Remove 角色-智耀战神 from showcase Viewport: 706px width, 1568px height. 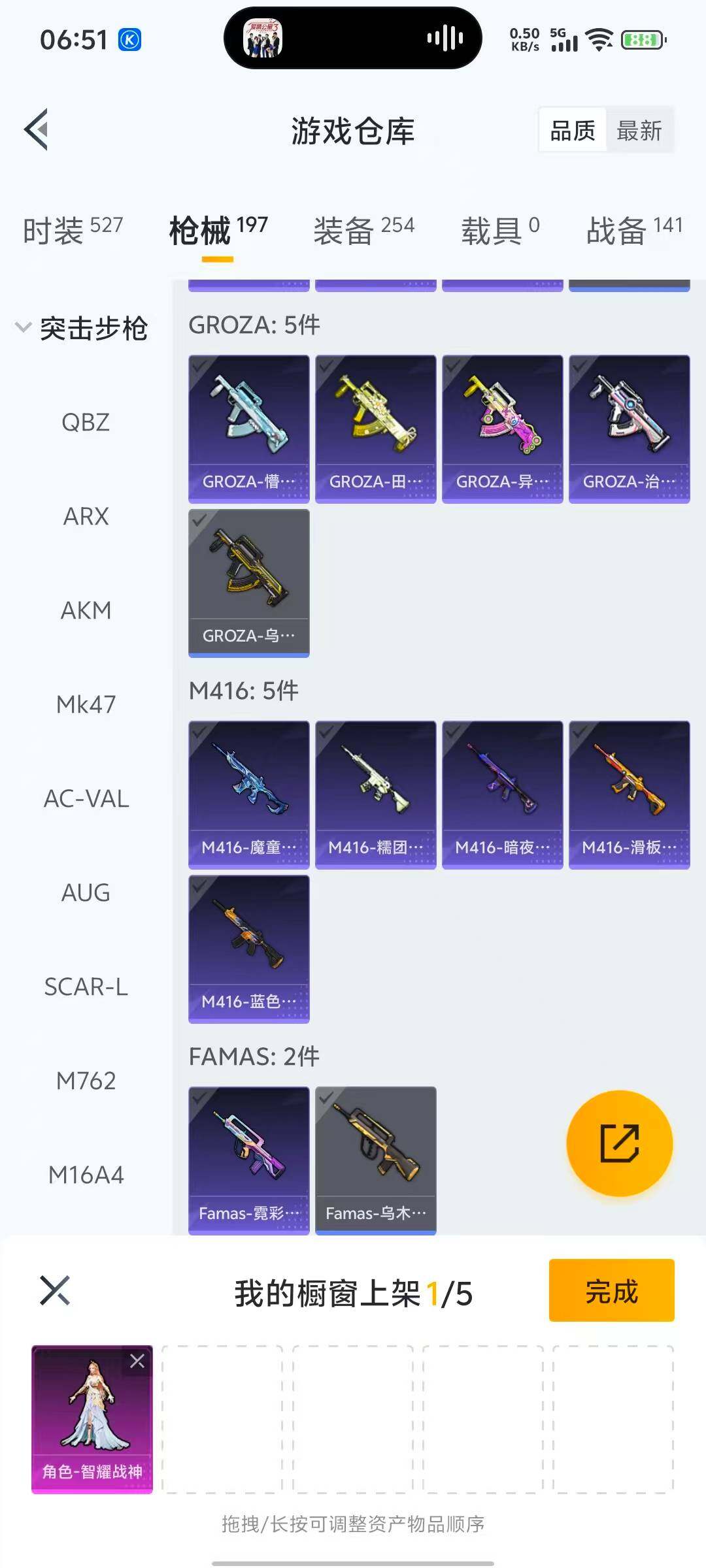point(137,1362)
